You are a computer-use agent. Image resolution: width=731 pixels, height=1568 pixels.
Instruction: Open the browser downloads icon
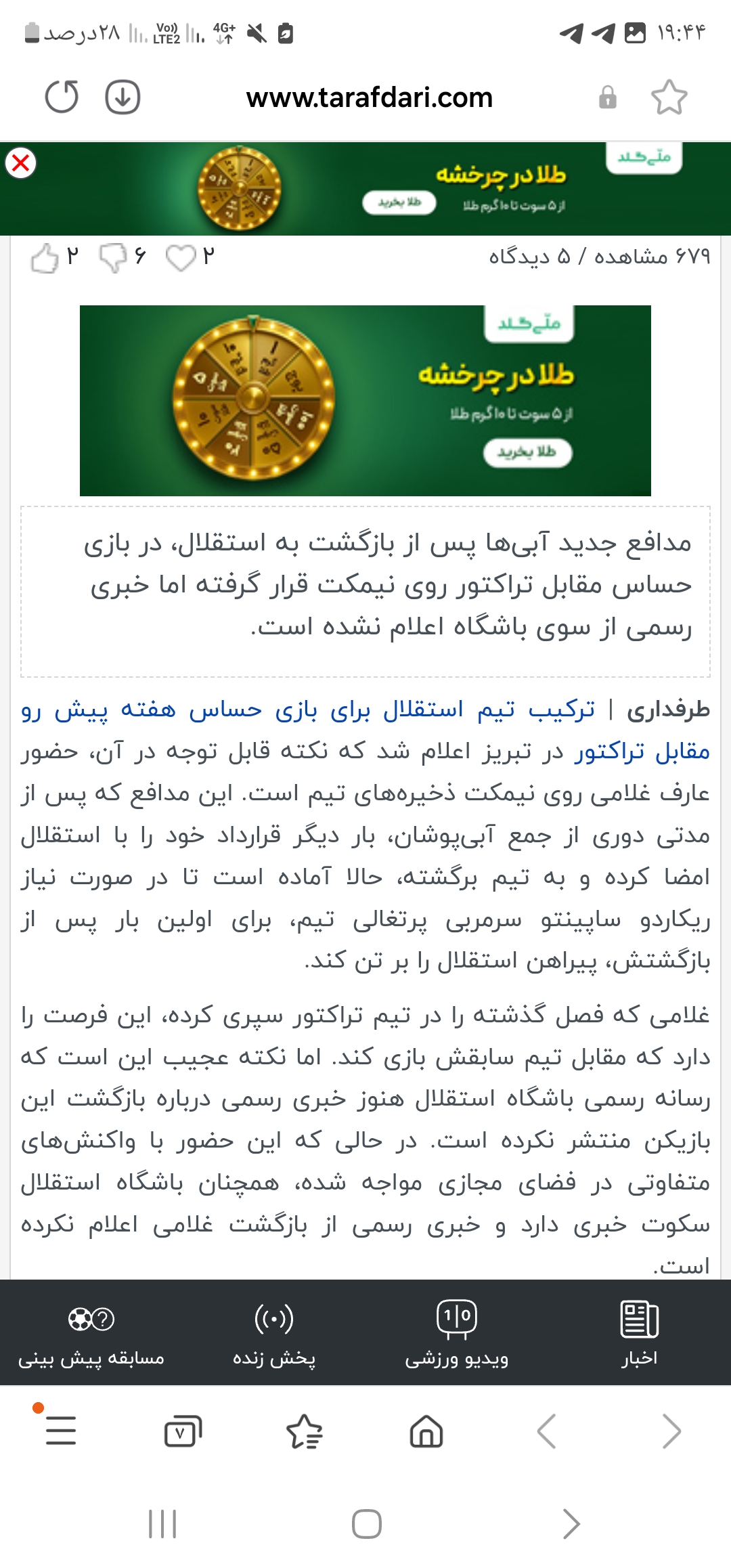(x=123, y=97)
